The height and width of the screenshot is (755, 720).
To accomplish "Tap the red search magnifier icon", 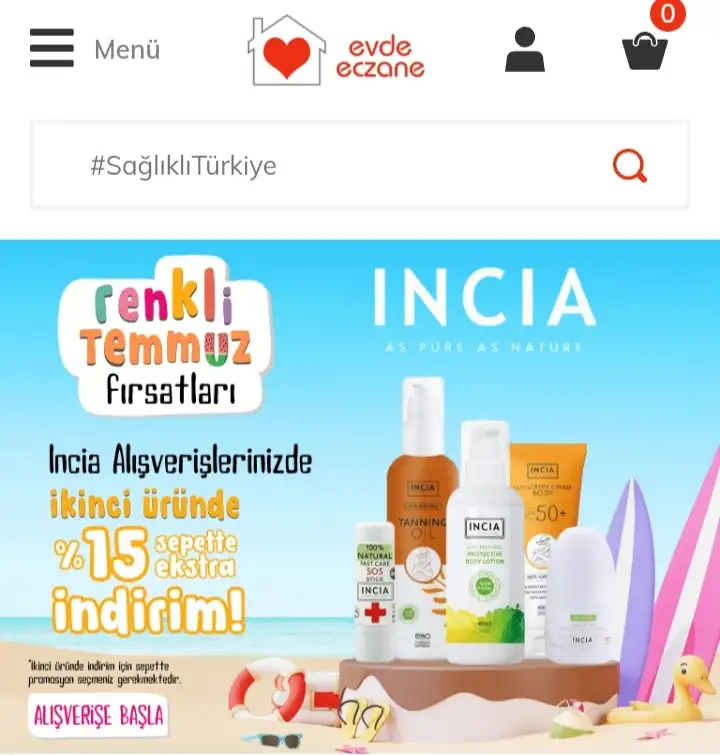I will click(630, 165).
